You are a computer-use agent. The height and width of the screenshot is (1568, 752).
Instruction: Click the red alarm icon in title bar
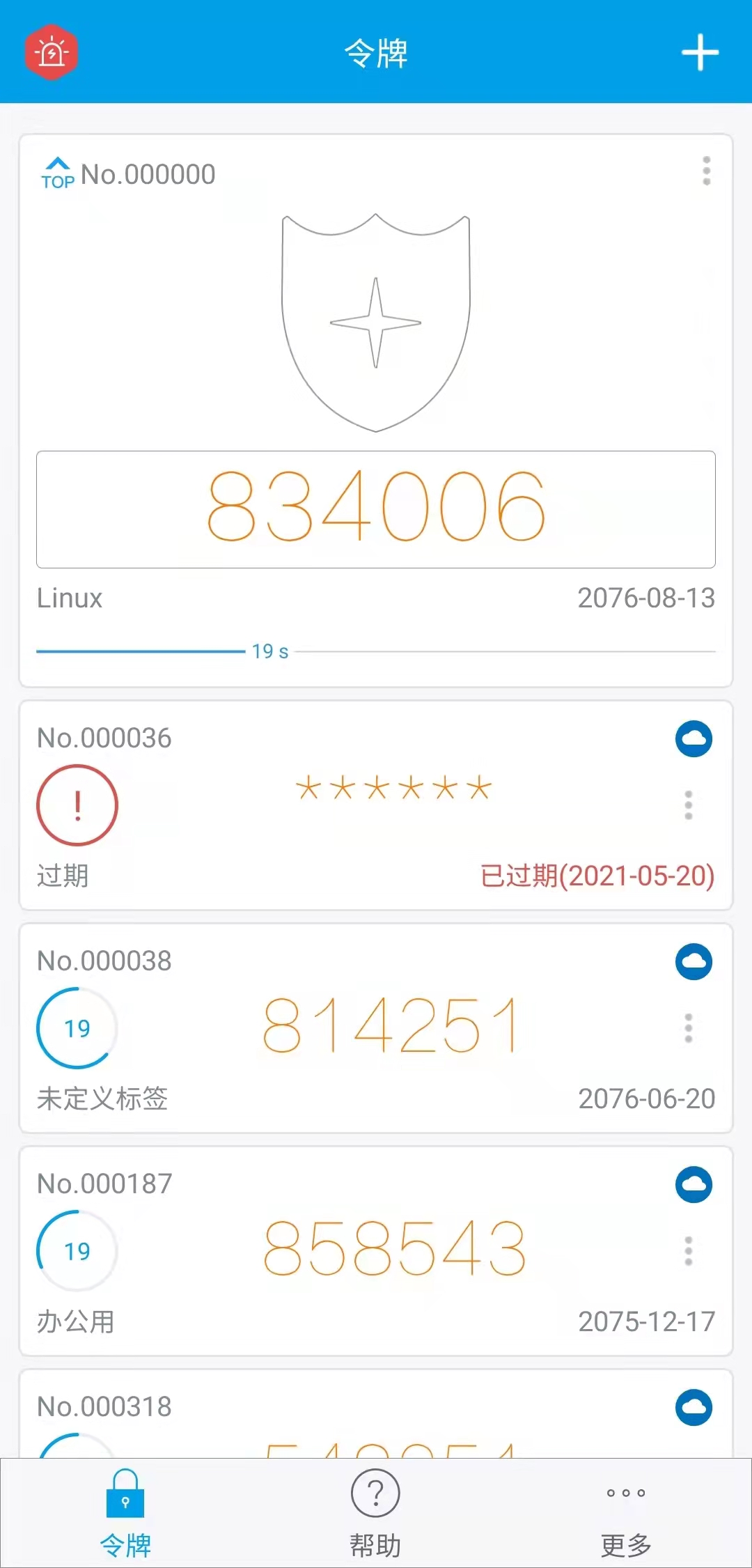[50, 52]
